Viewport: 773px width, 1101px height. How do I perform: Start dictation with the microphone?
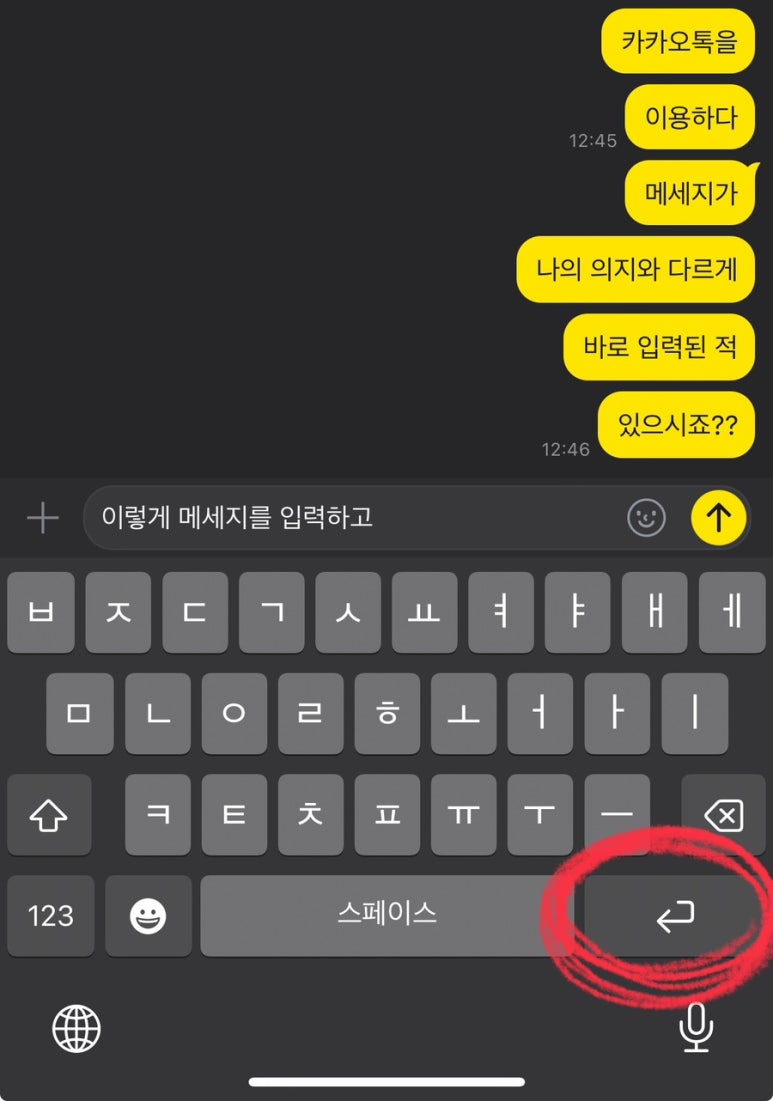point(696,1027)
